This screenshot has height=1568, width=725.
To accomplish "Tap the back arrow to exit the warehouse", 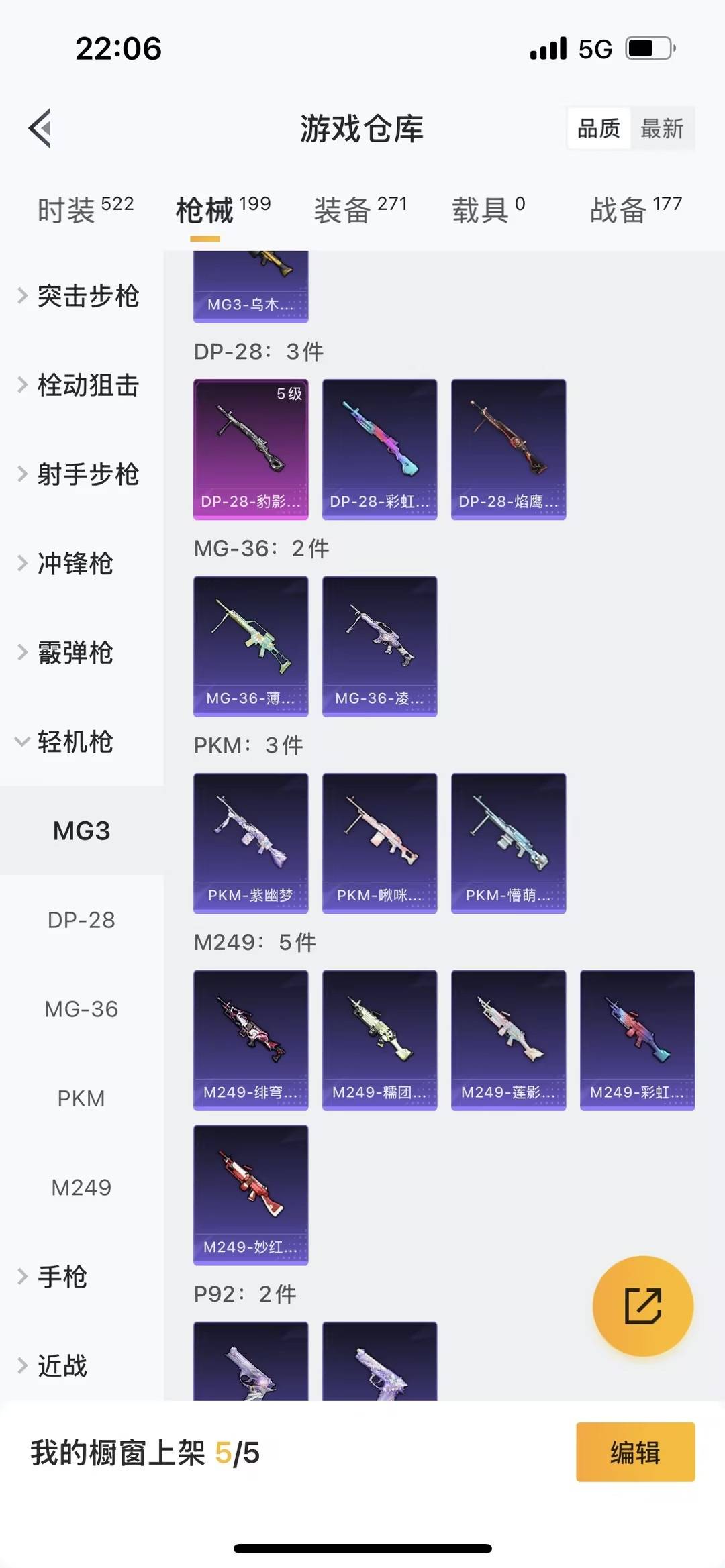I will [42, 129].
